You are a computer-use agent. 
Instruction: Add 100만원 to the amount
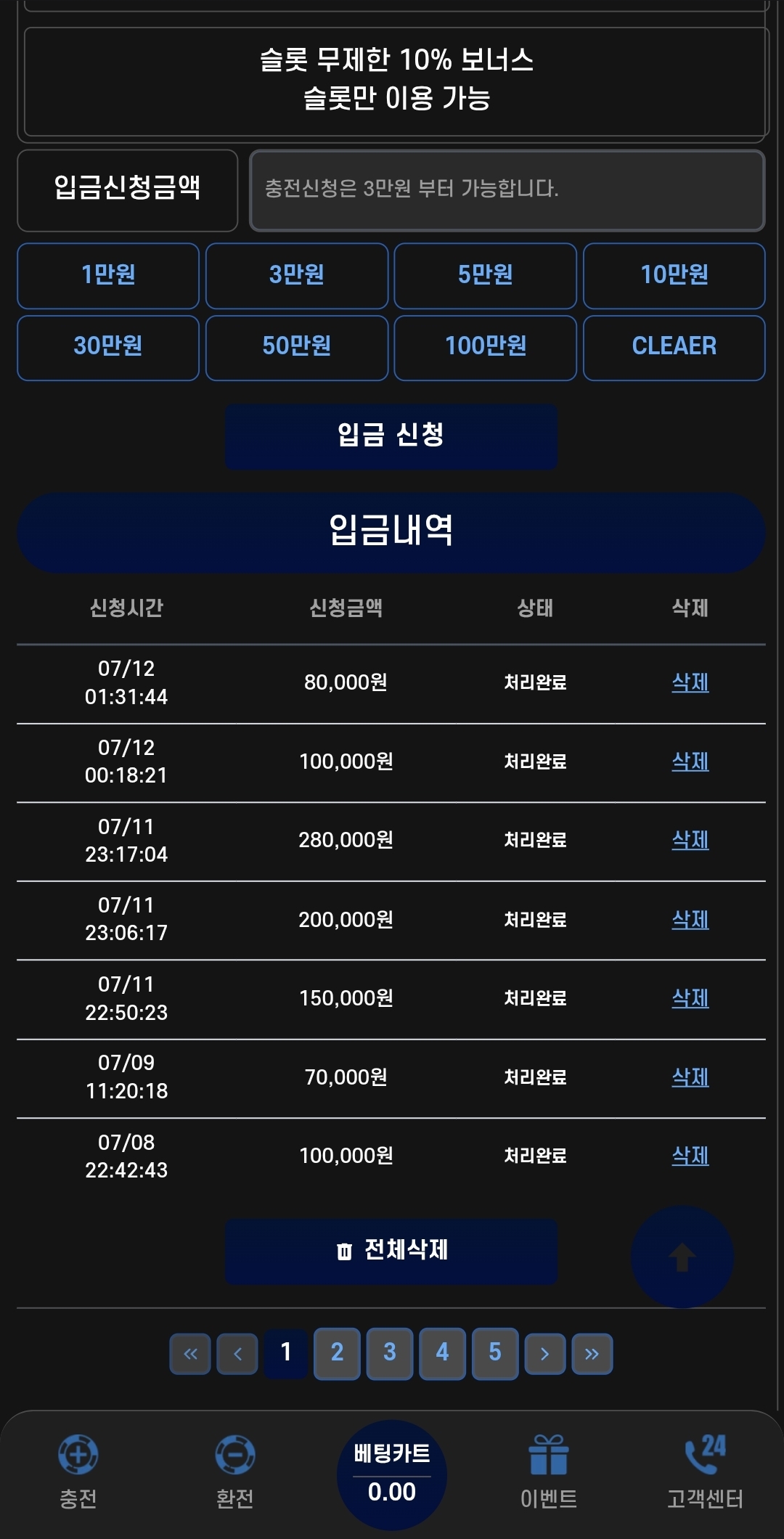click(x=486, y=348)
